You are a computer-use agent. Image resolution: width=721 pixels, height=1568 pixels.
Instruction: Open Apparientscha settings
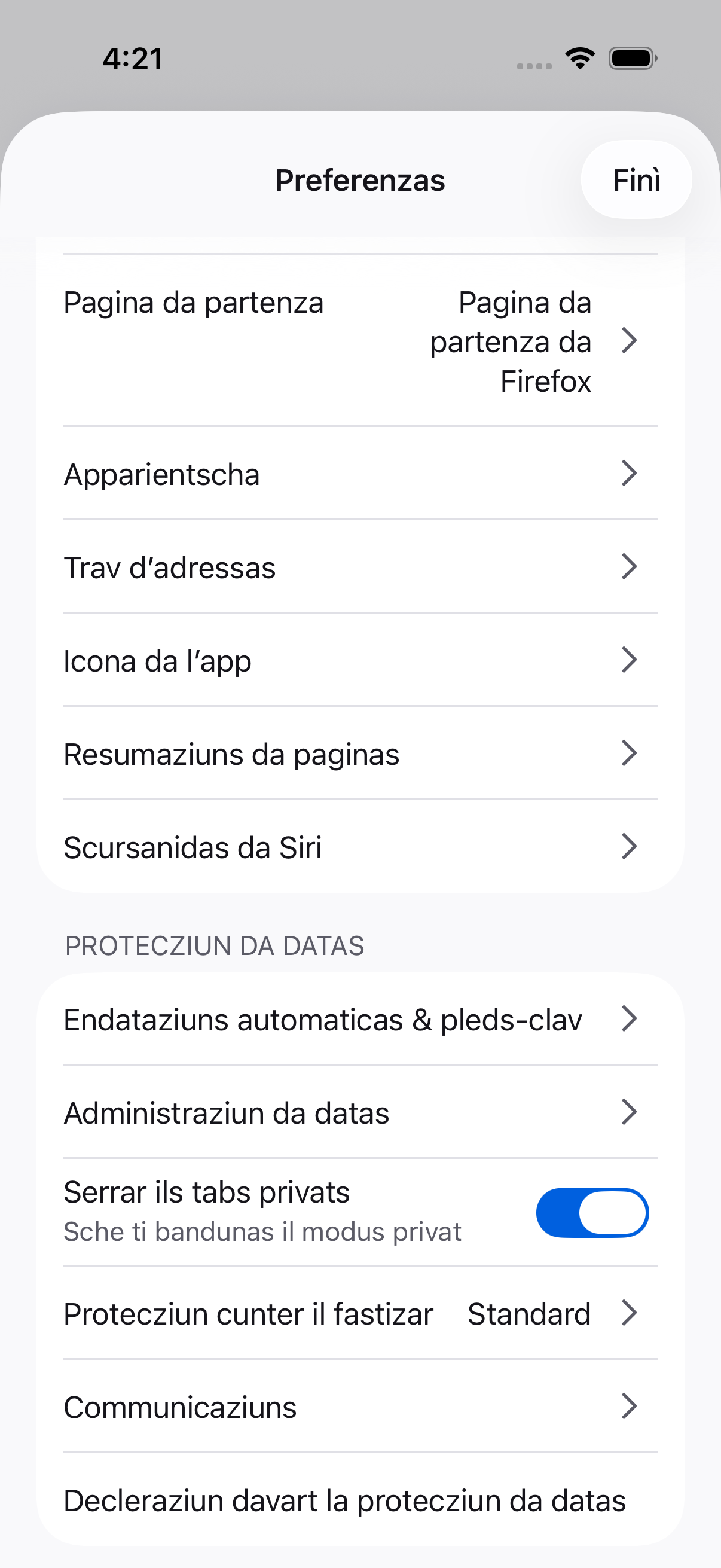[360, 474]
